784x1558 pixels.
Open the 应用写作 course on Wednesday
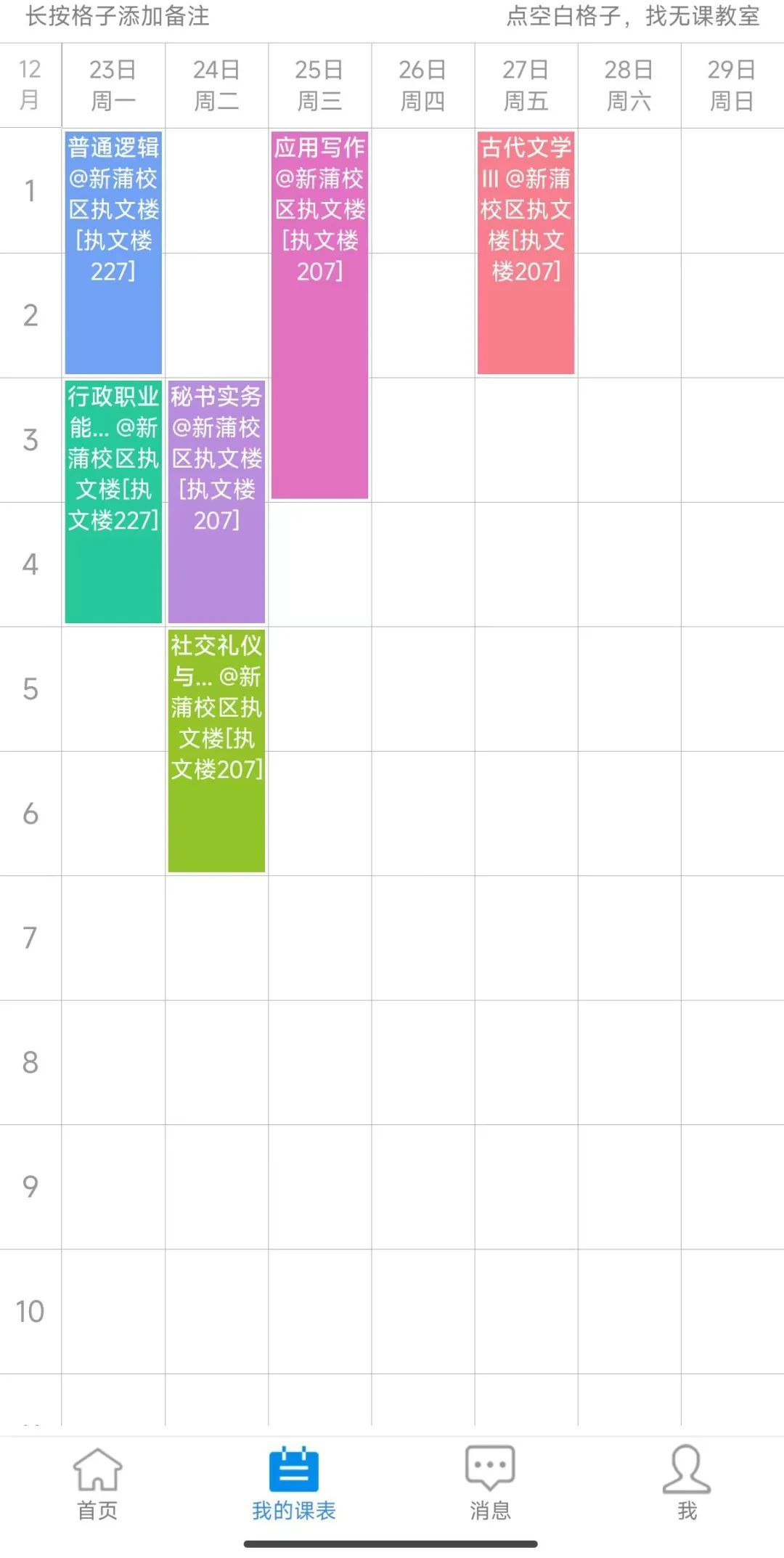319,315
